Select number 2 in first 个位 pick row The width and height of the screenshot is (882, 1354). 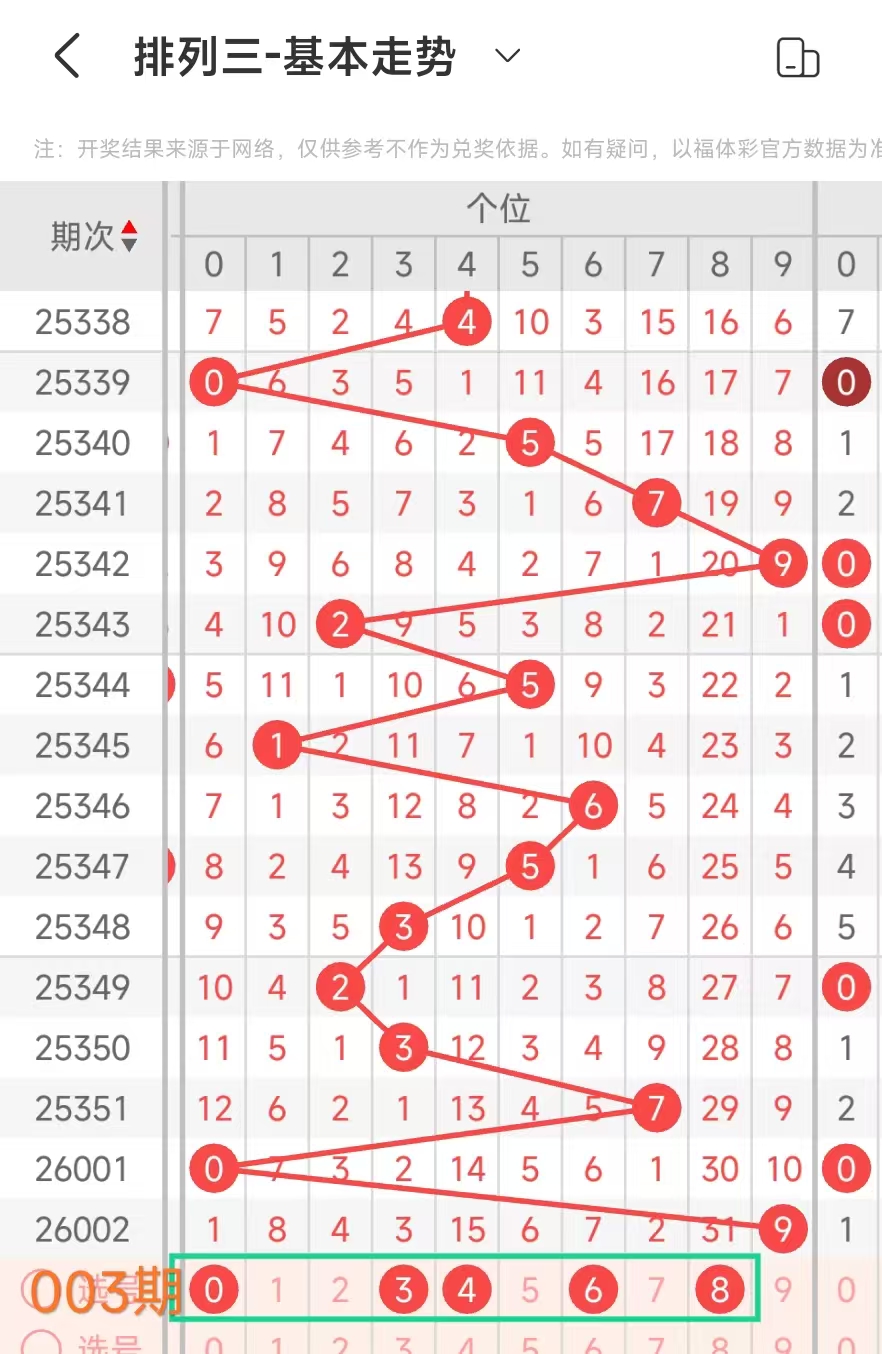[340, 1291]
